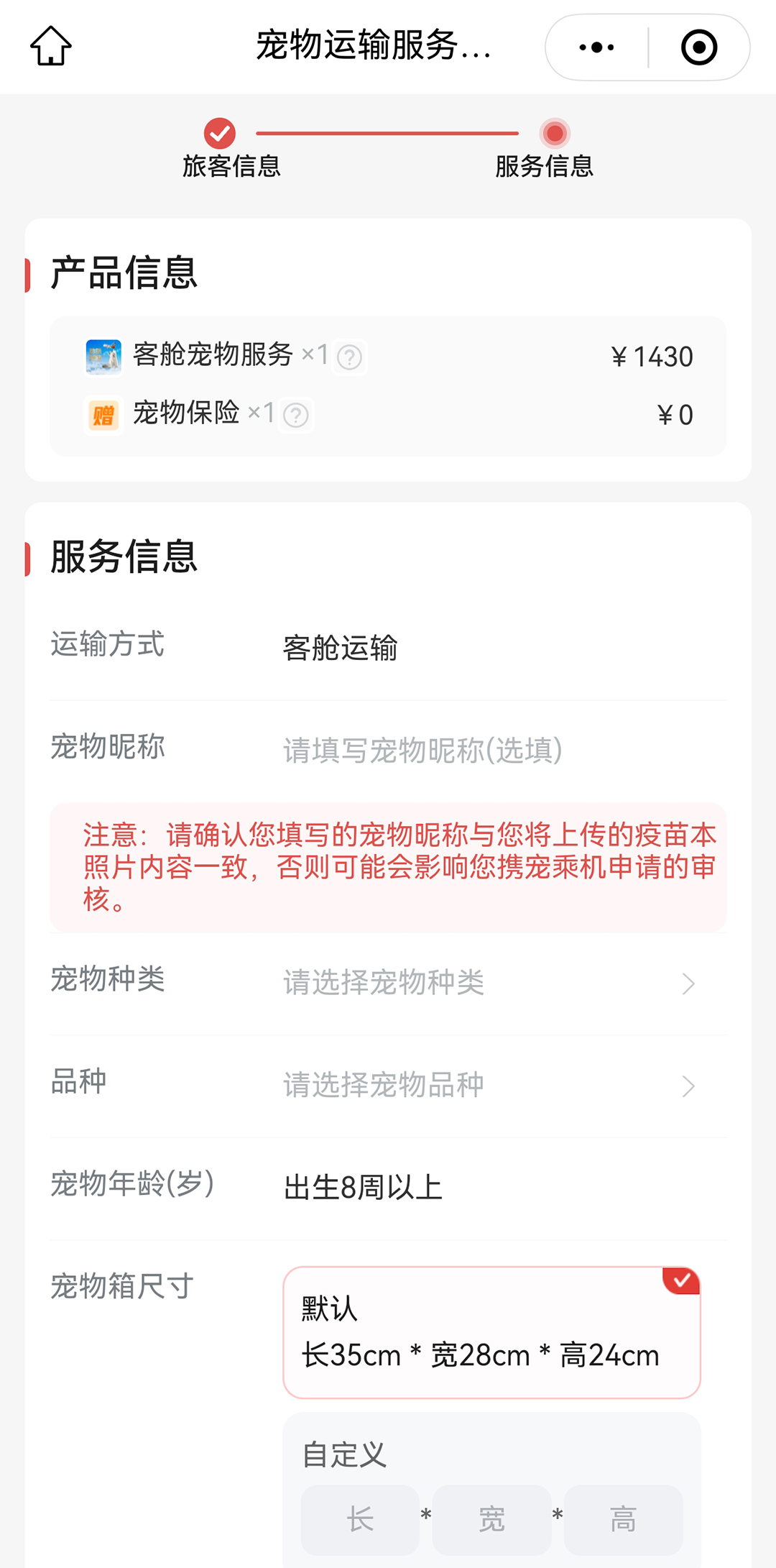The height and width of the screenshot is (1568, 776).
Task: Enter custom box 长 field
Action: pos(360,1519)
